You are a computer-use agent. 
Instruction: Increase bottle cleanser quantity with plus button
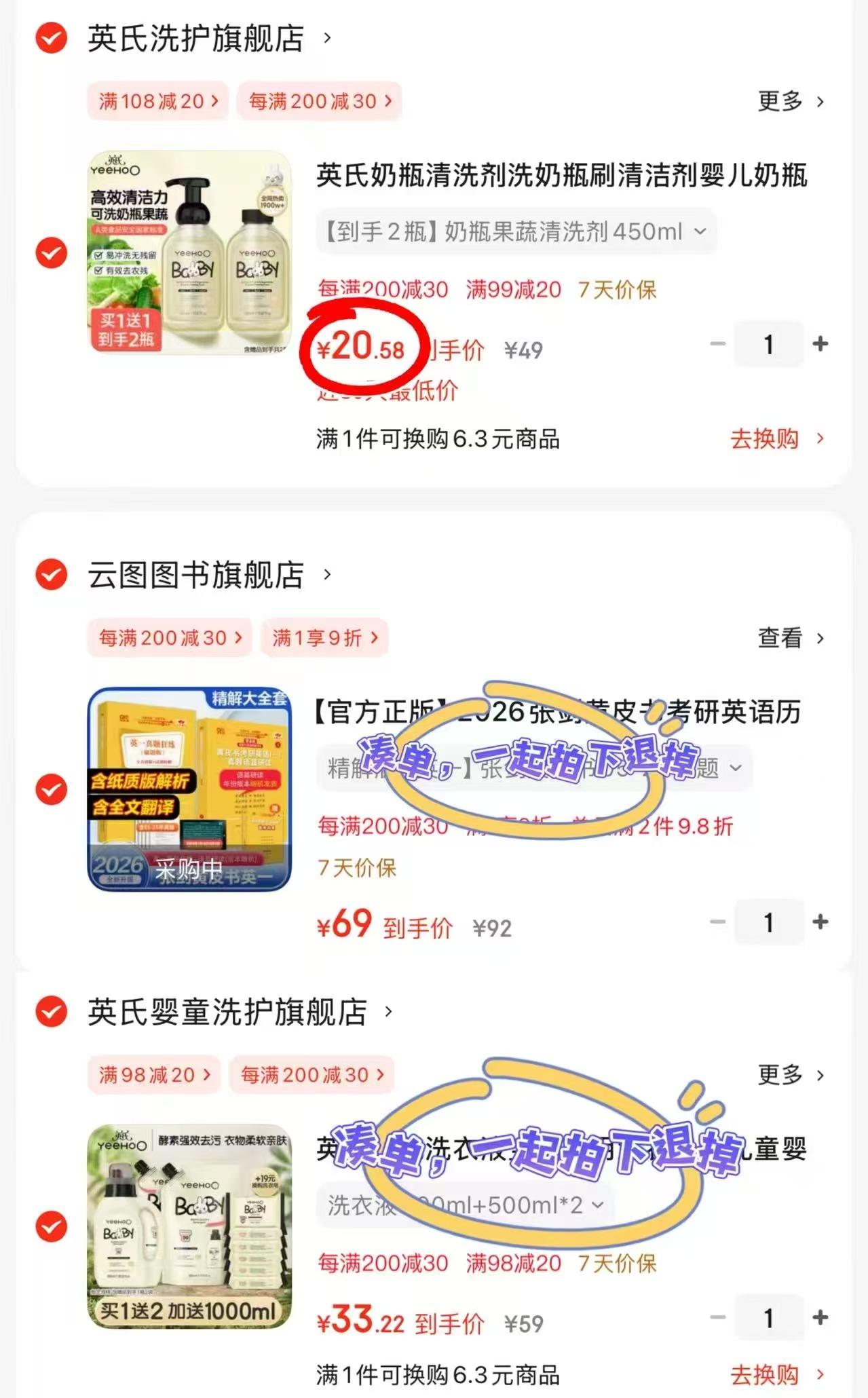[820, 345]
